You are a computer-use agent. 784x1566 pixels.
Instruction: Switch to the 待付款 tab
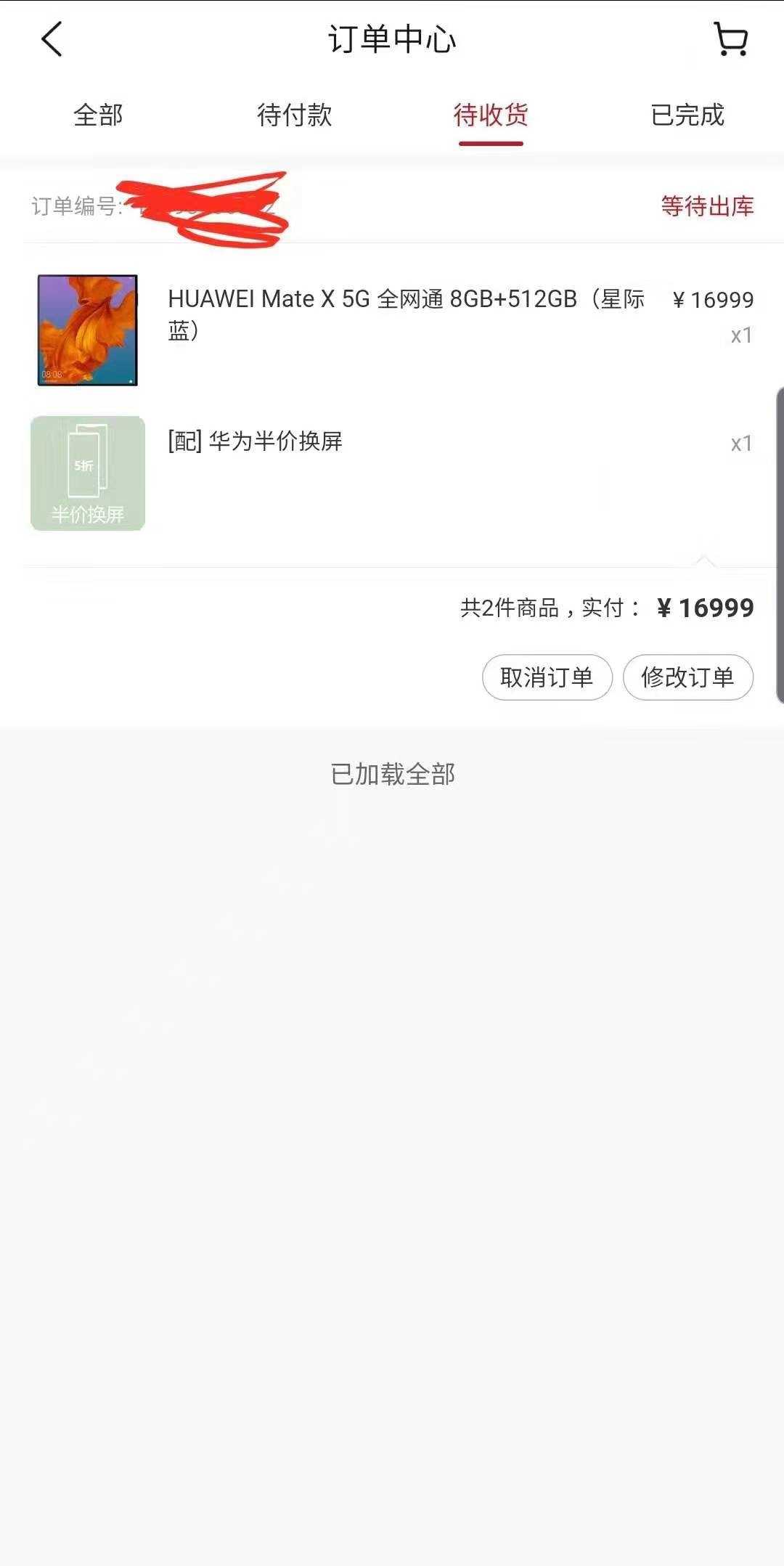point(294,115)
